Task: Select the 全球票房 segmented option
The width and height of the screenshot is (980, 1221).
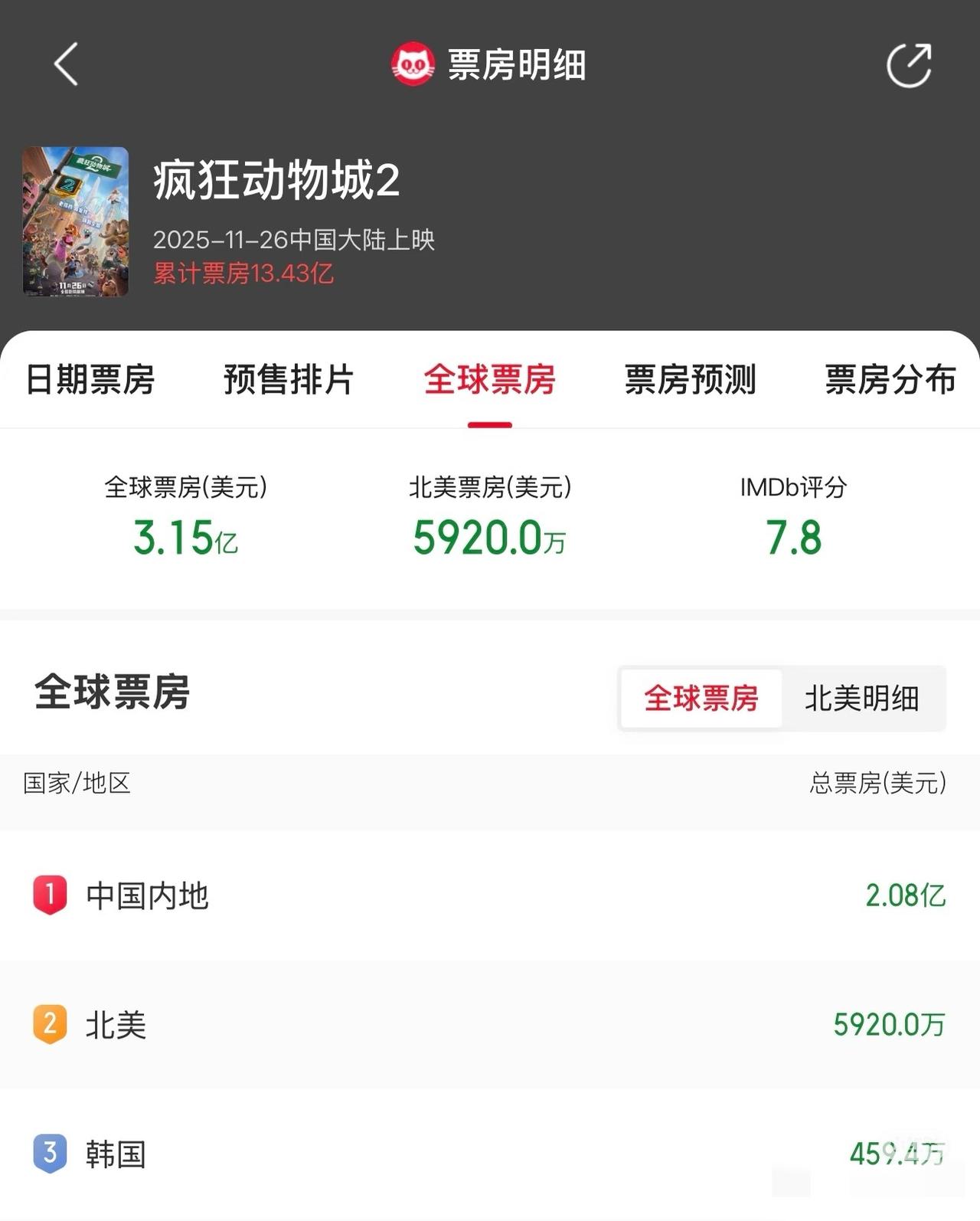Action: point(699,699)
